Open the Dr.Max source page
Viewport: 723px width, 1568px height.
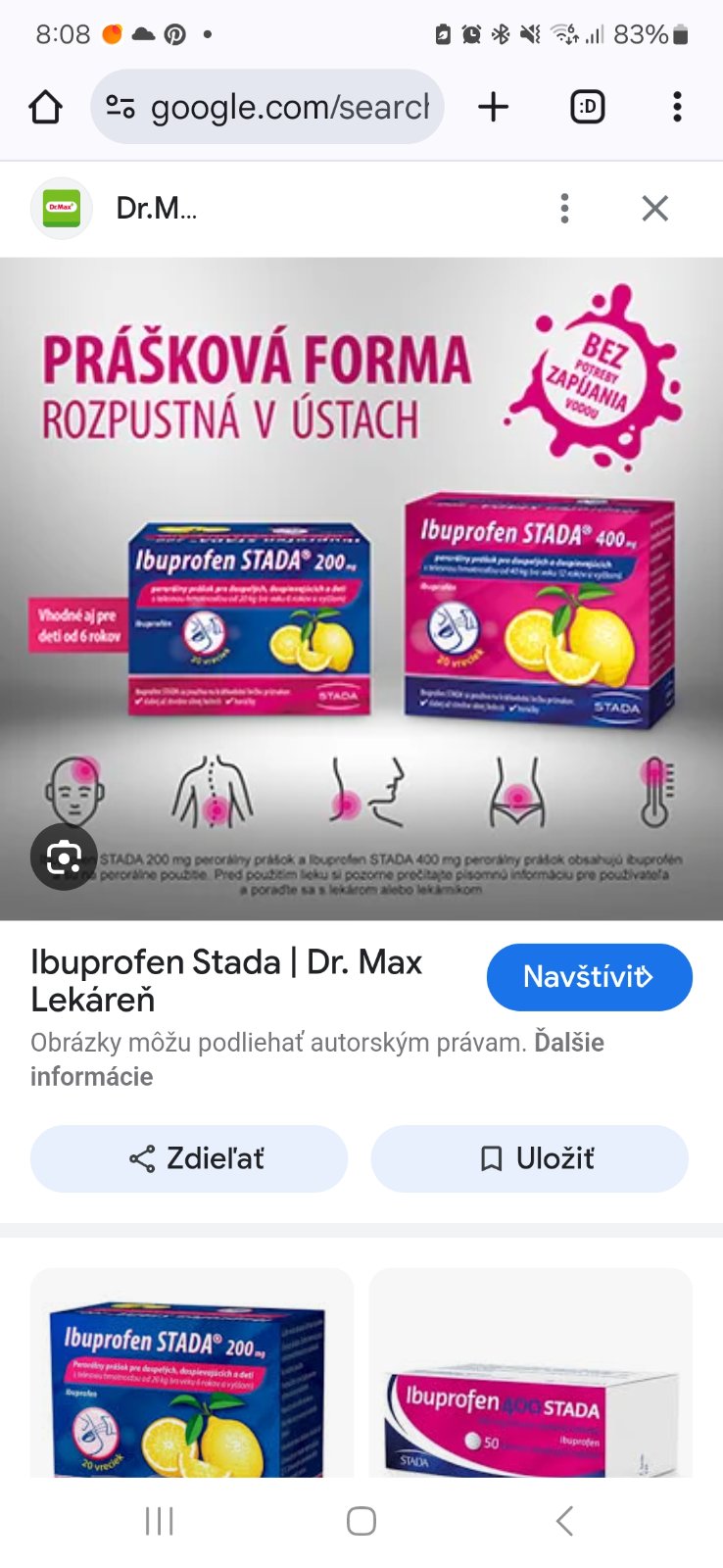tap(155, 208)
